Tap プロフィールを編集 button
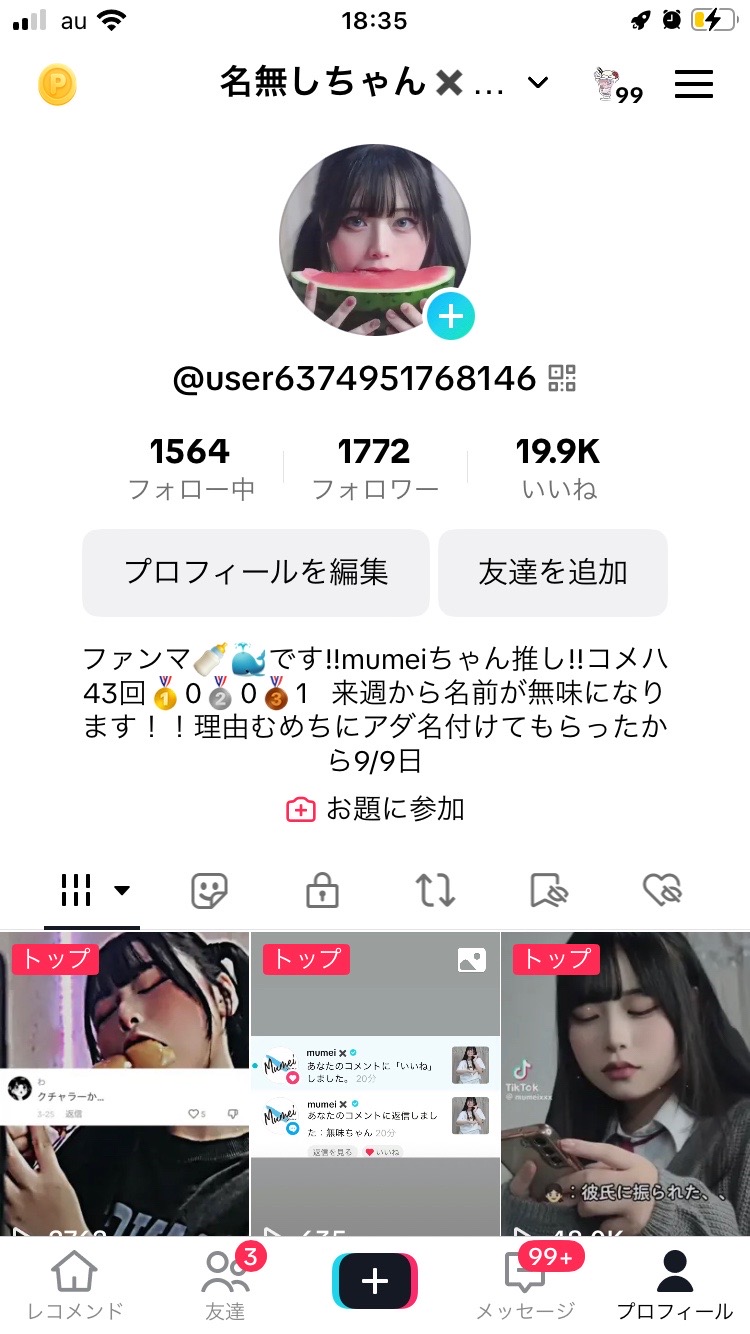The height and width of the screenshot is (1334, 750). (256, 572)
